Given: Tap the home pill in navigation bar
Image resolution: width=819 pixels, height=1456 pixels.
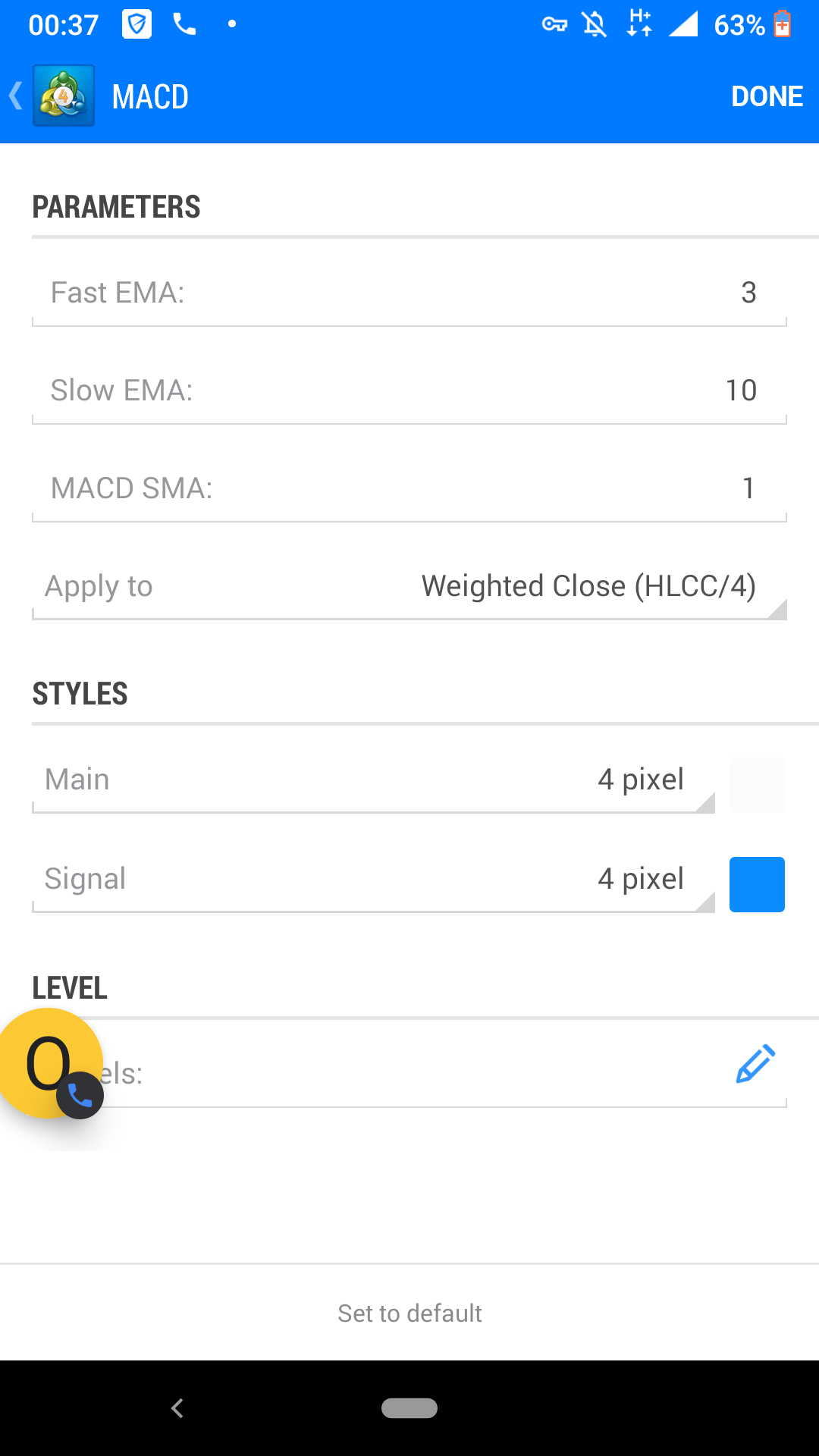Looking at the screenshot, I should point(409,1408).
